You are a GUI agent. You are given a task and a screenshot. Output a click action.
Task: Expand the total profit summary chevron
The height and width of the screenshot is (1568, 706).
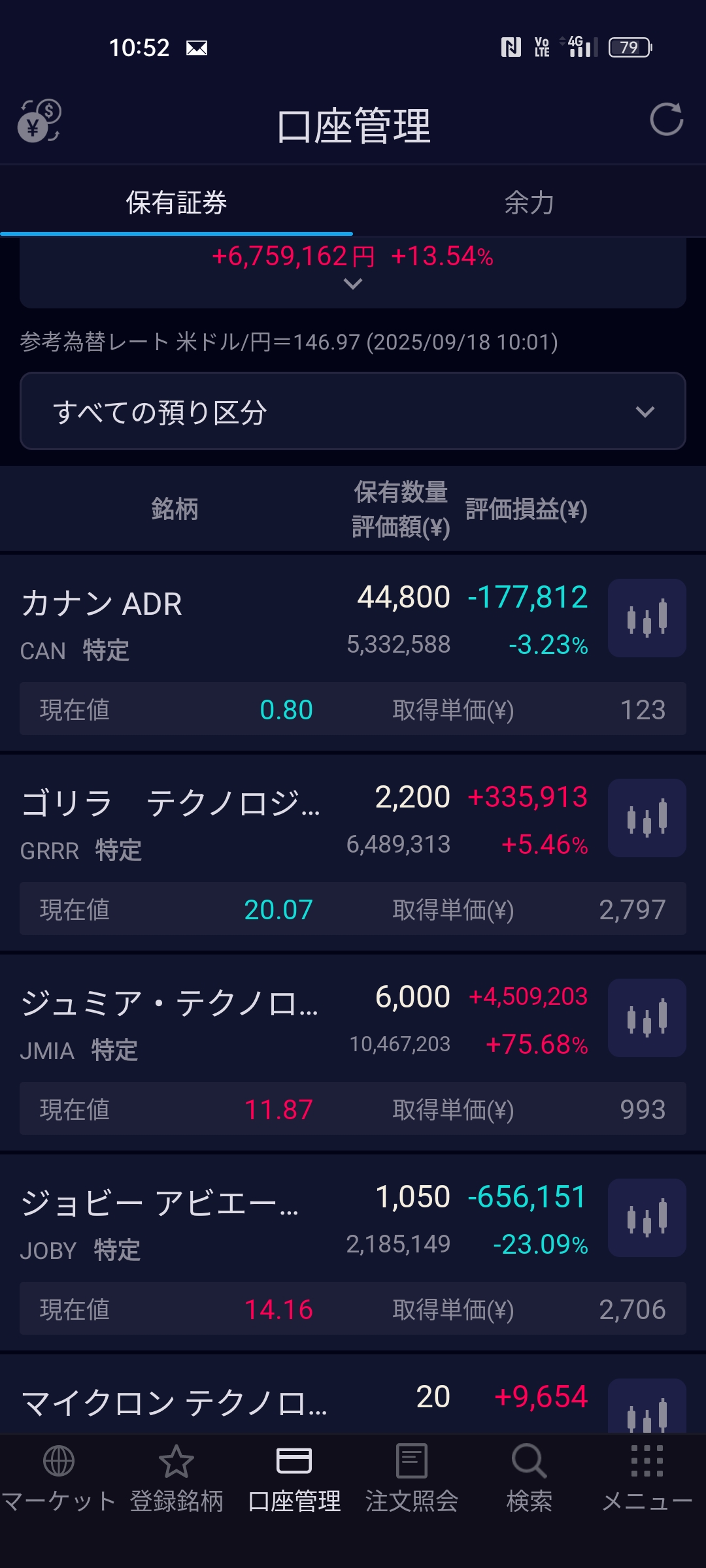click(353, 284)
